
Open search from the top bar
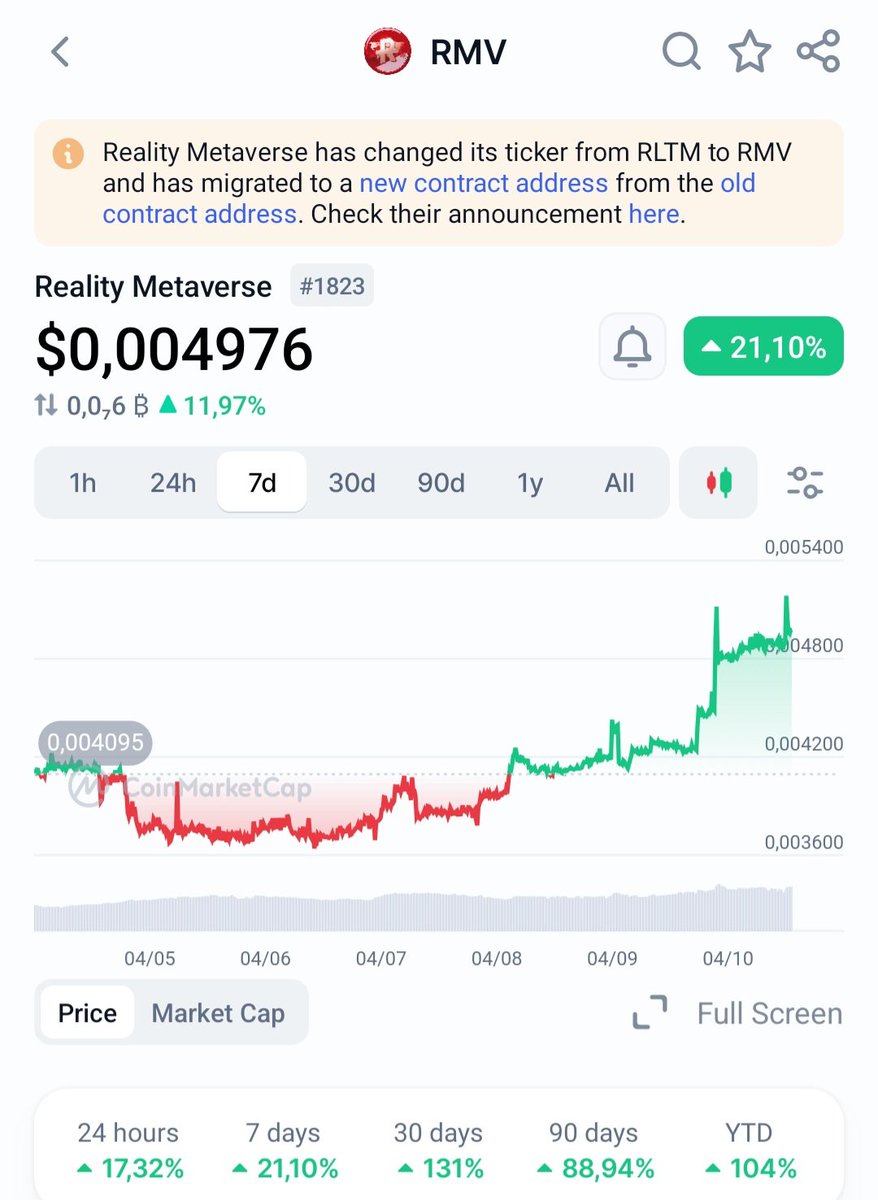pos(681,51)
